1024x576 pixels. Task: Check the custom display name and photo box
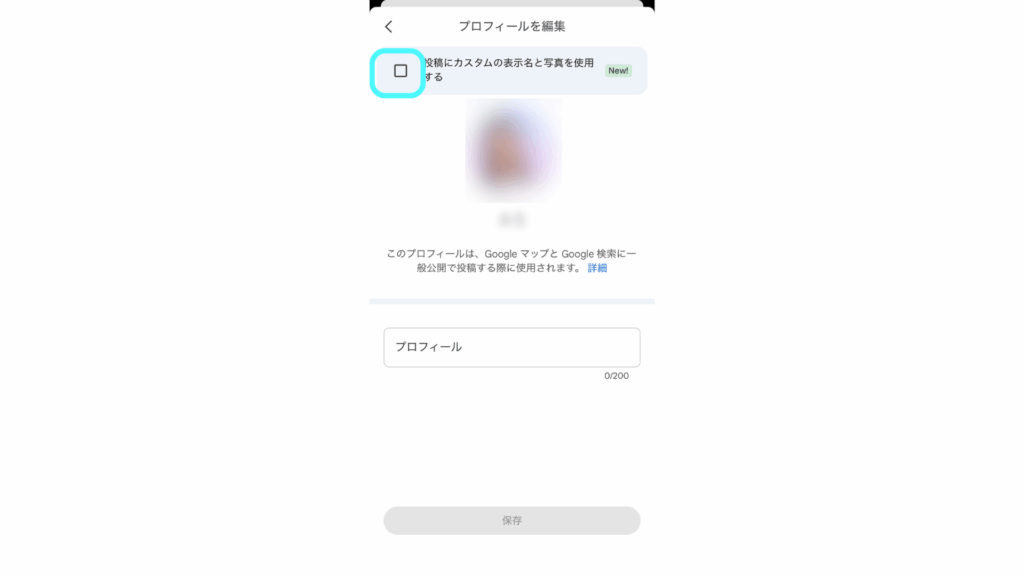(x=400, y=71)
